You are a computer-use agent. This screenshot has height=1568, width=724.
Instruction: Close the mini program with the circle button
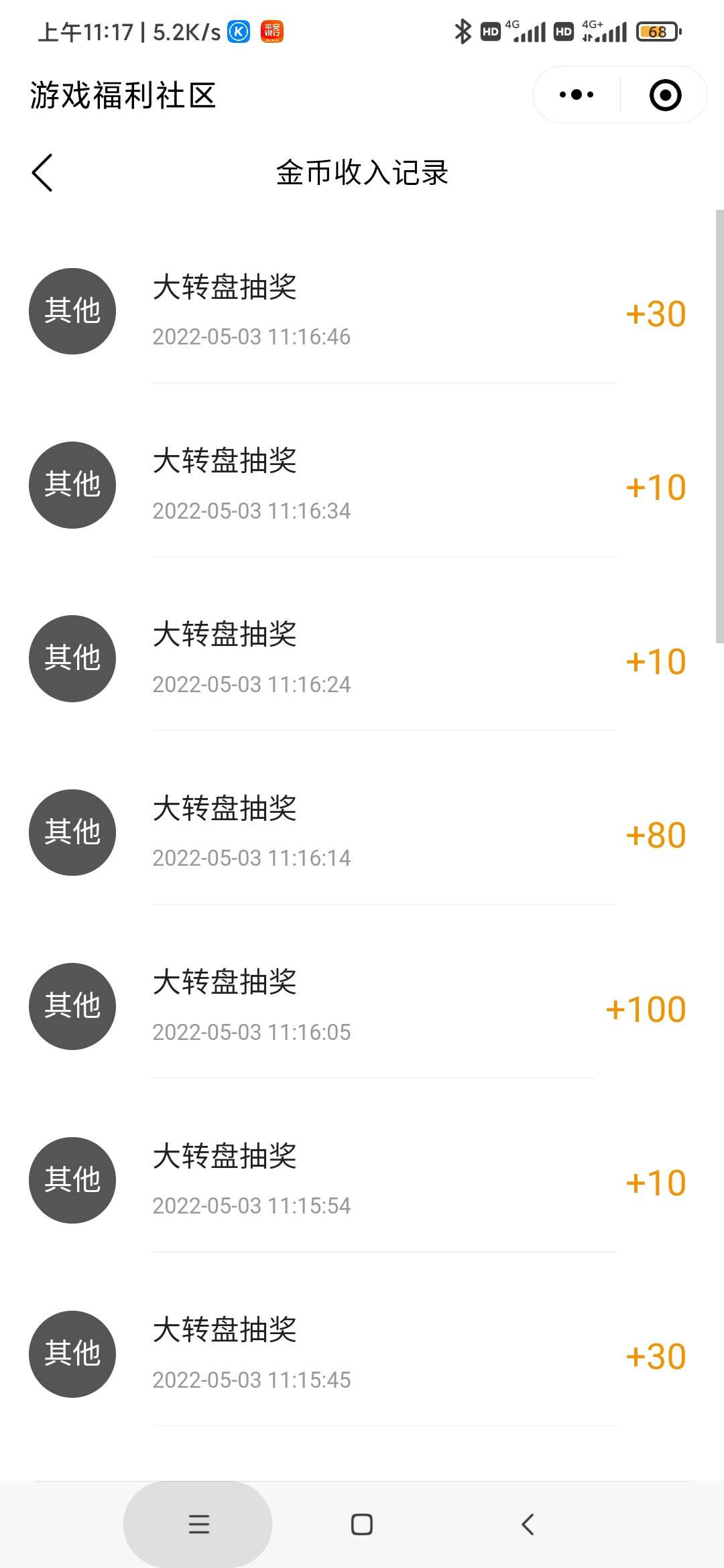(665, 95)
